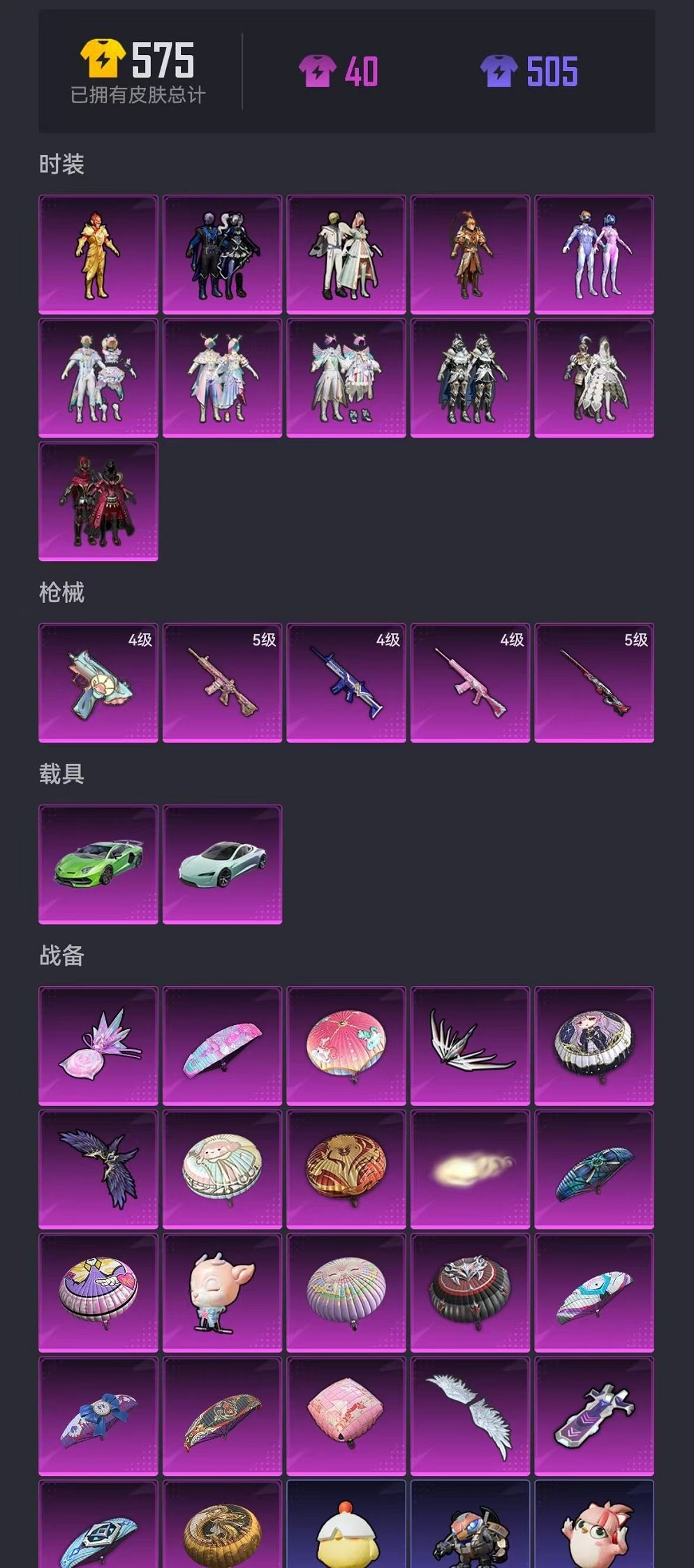
Task: Open the level 4 light blue pistol skin
Action: (x=98, y=682)
